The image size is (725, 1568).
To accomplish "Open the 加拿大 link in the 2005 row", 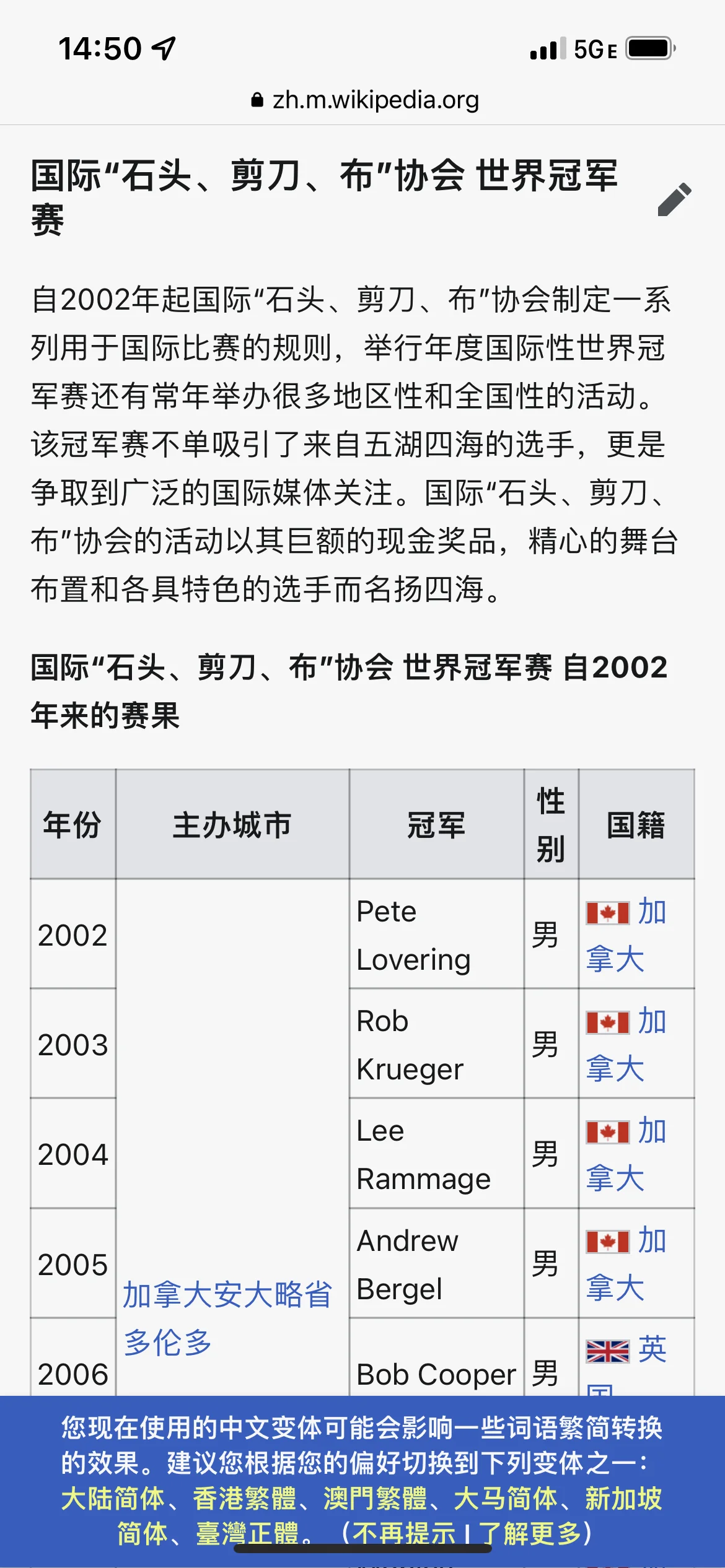I will [x=626, y=1264].
